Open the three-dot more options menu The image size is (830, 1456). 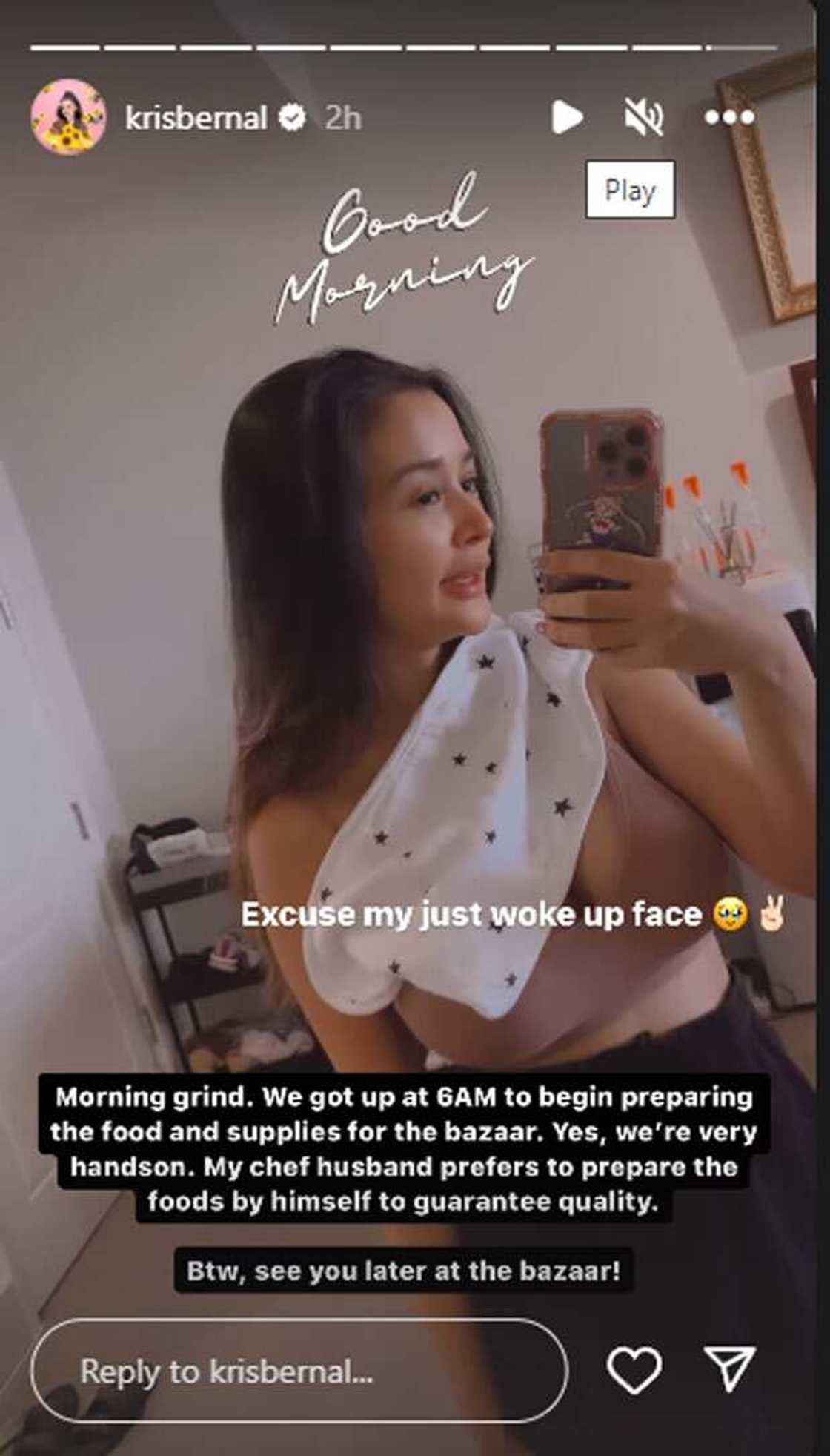(x=729, y=117)
